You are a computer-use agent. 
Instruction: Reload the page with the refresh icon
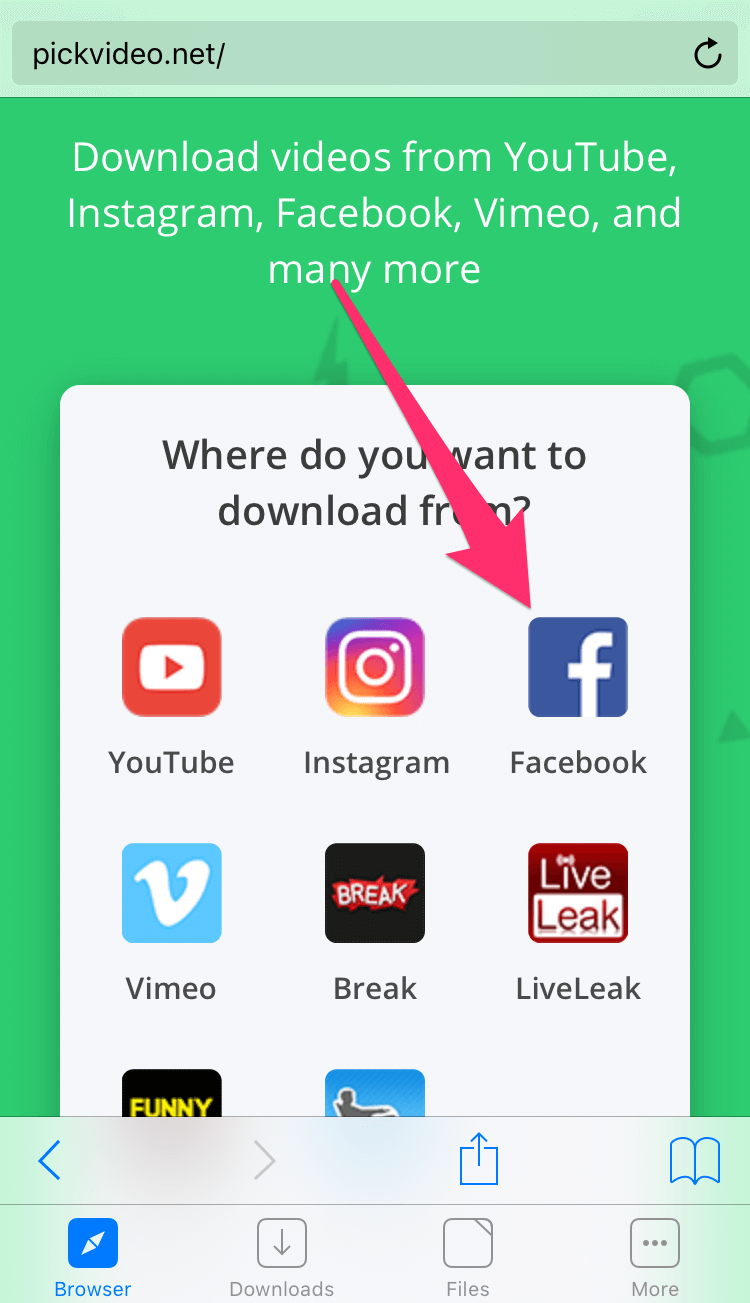707,54
